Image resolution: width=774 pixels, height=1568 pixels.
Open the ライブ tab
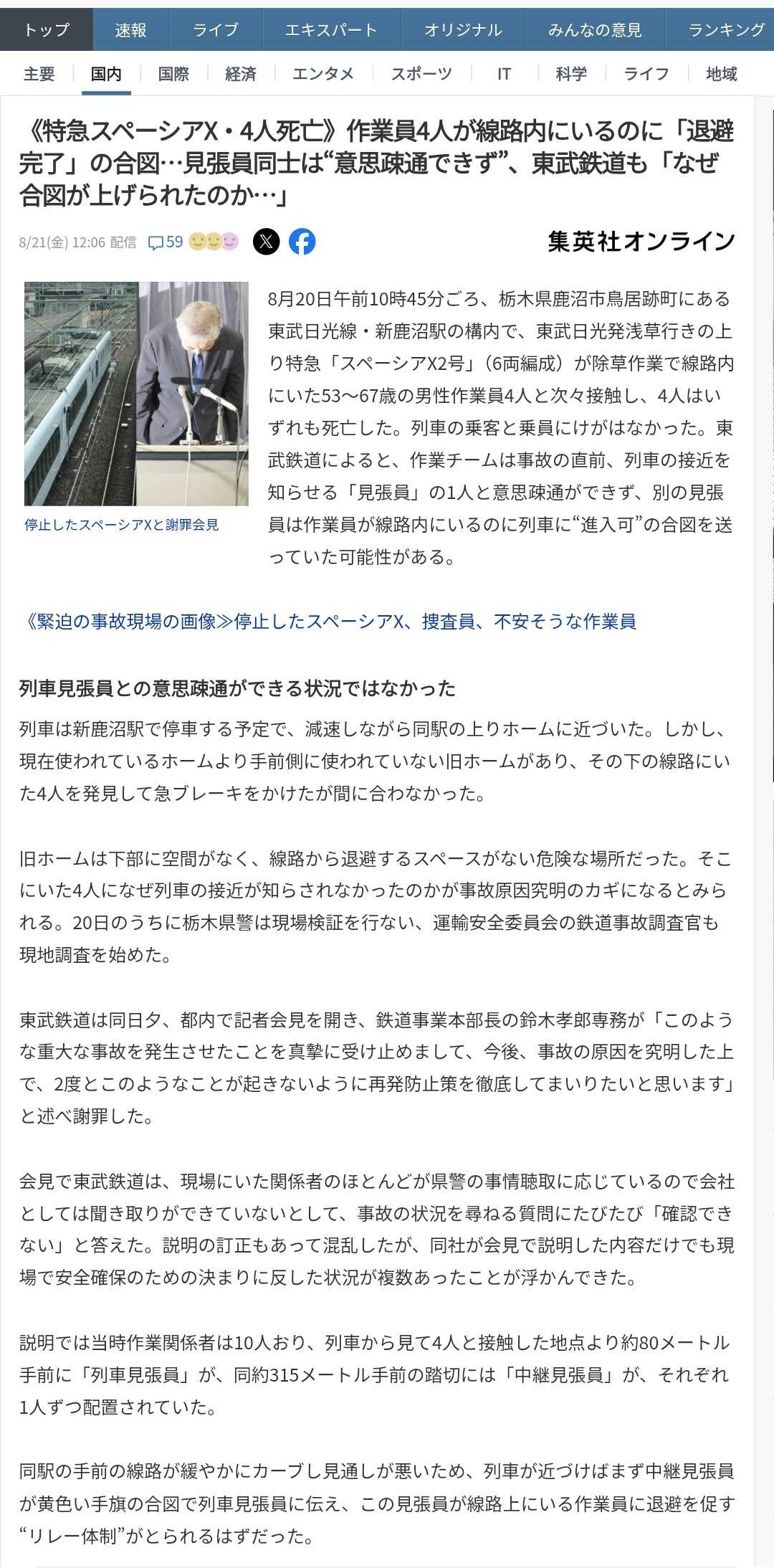pyautogui.click(x=216, y=29)
